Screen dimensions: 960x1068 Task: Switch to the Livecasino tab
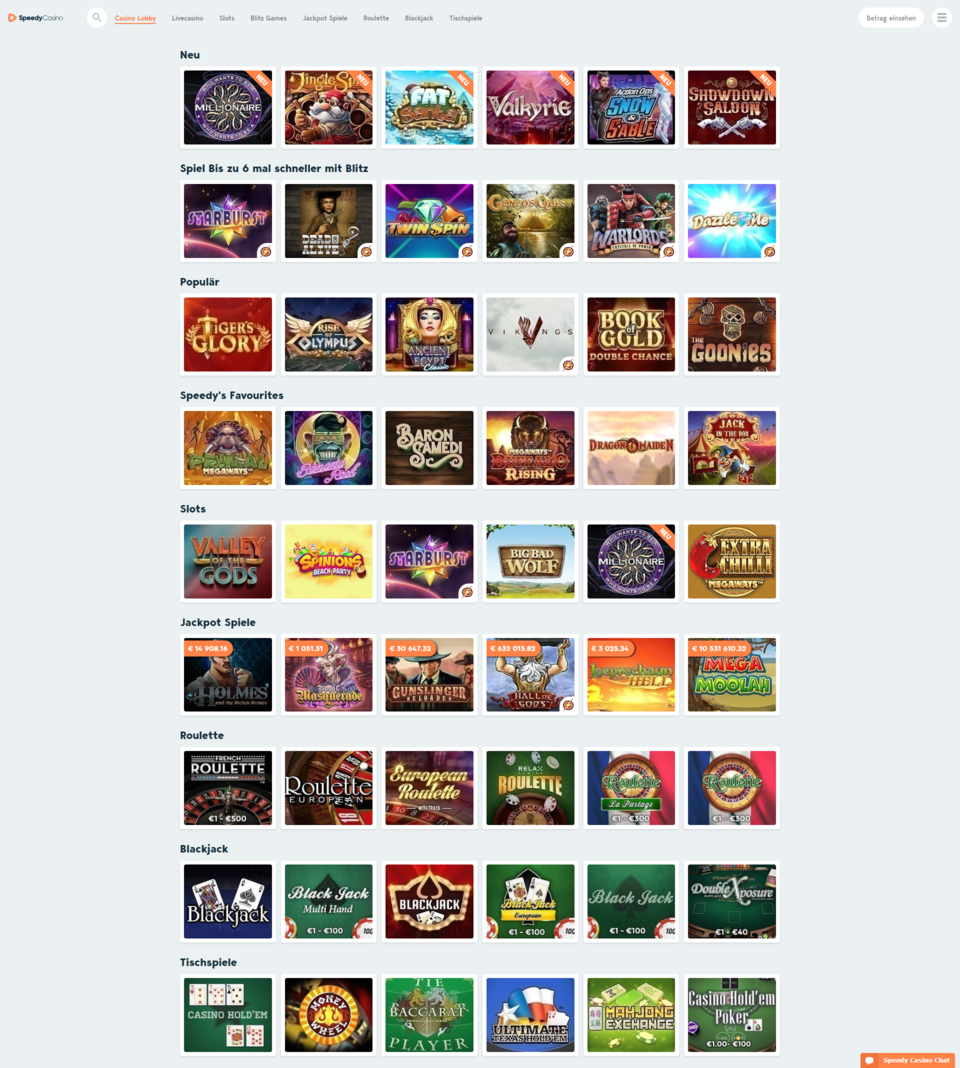click(x=187, y=18)
